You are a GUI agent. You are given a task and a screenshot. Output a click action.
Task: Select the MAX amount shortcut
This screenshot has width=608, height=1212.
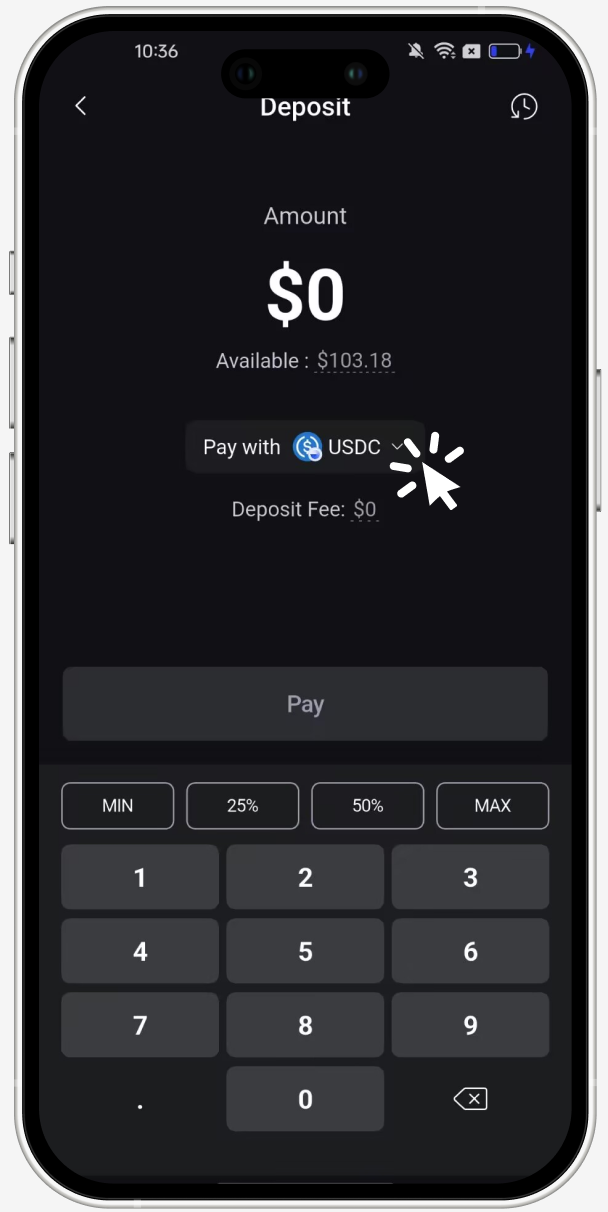pyautogui.click(x=492, y=806)
